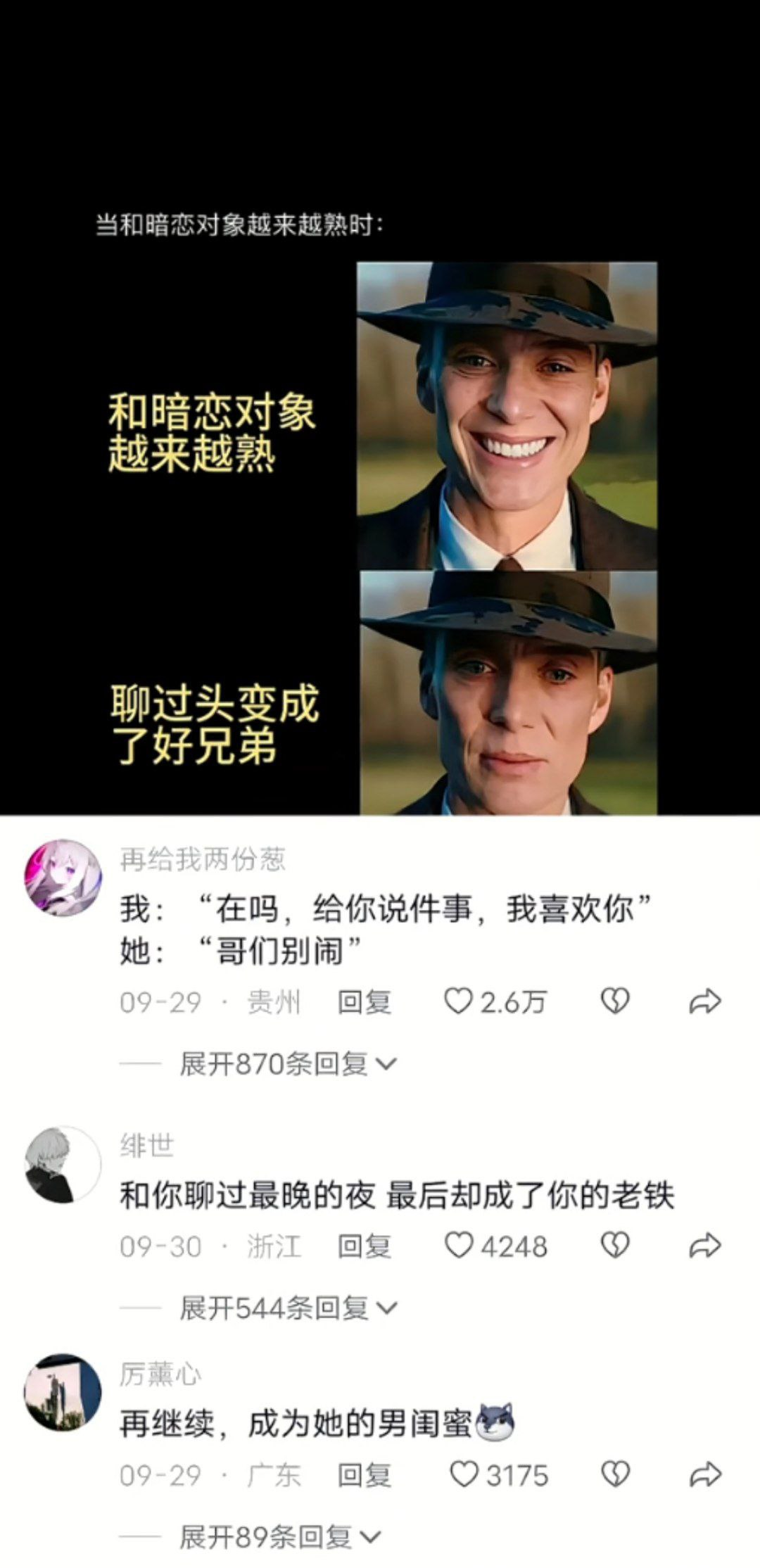Expand the 89 replies
Image resolution: width=760 pixels, height=1568 pixels.
point(279,1537)
